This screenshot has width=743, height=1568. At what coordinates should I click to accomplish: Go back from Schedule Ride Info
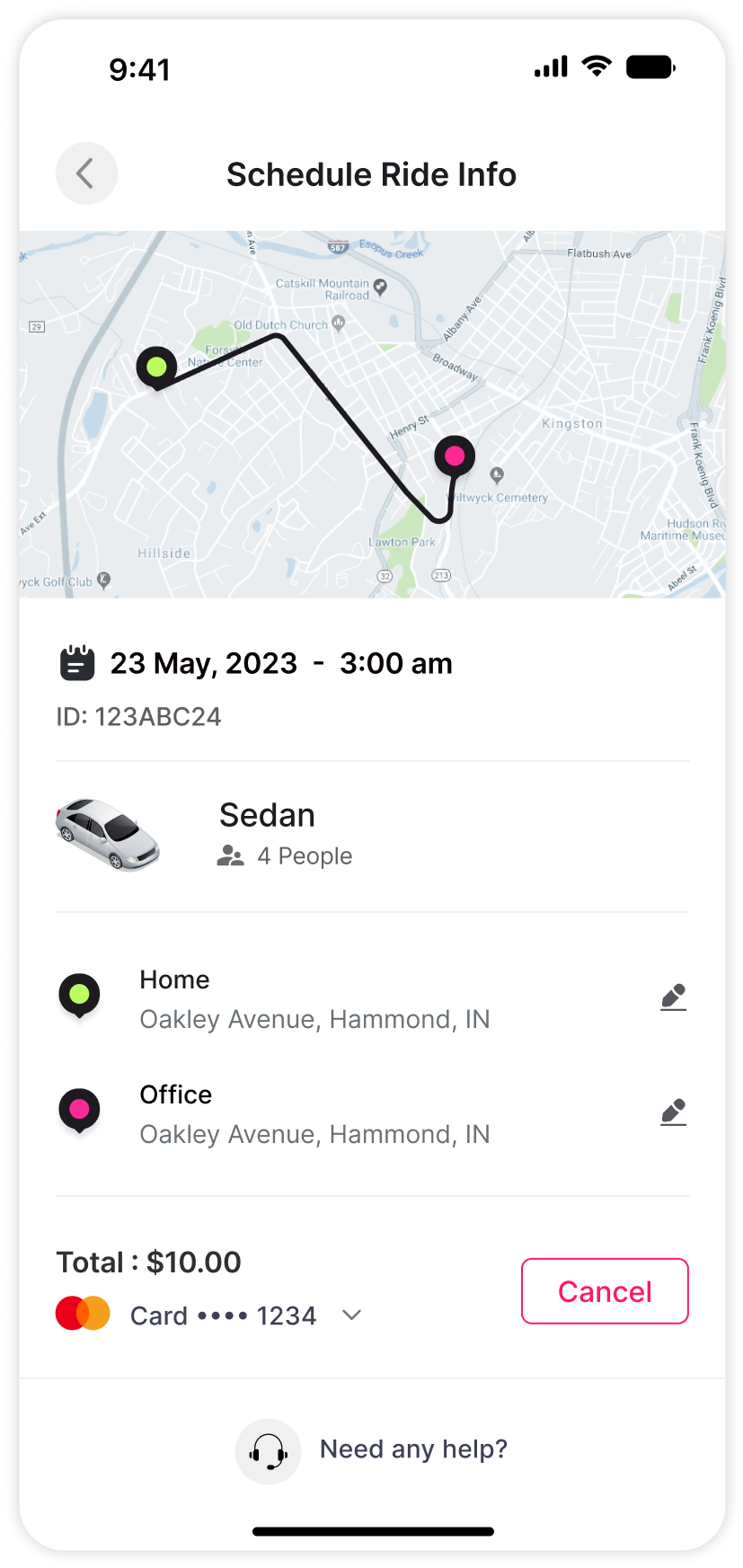point(86,173)
